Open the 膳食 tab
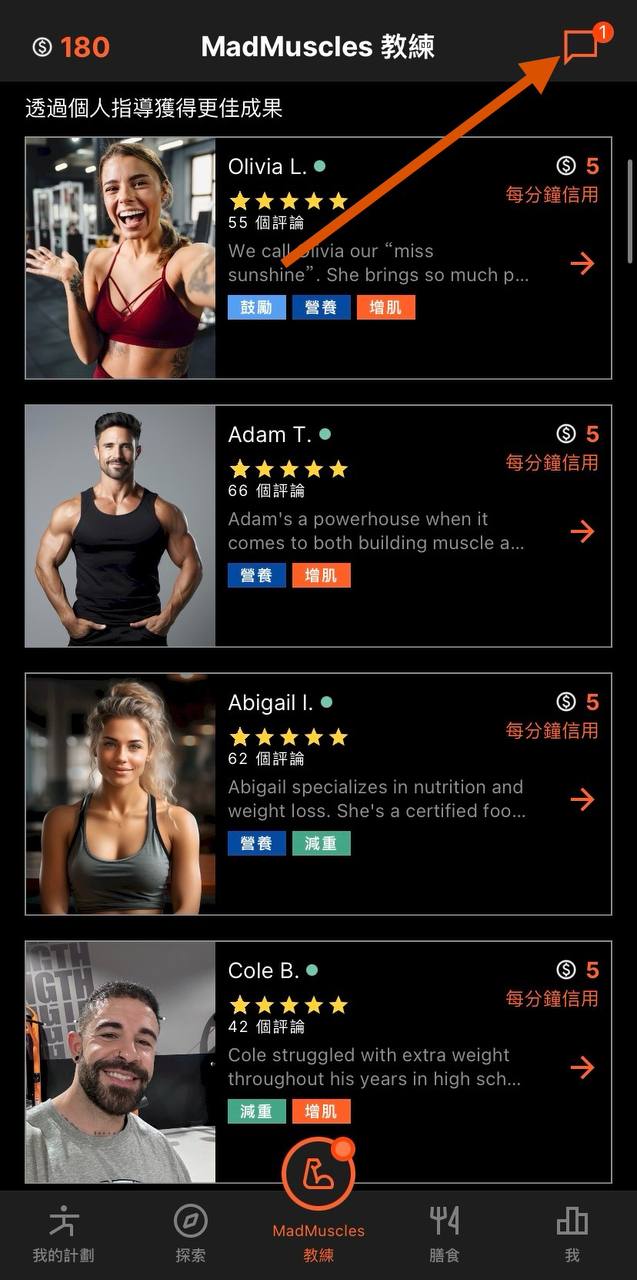637x1280 pixels. pyautogui.click(x=445, y=1235)
